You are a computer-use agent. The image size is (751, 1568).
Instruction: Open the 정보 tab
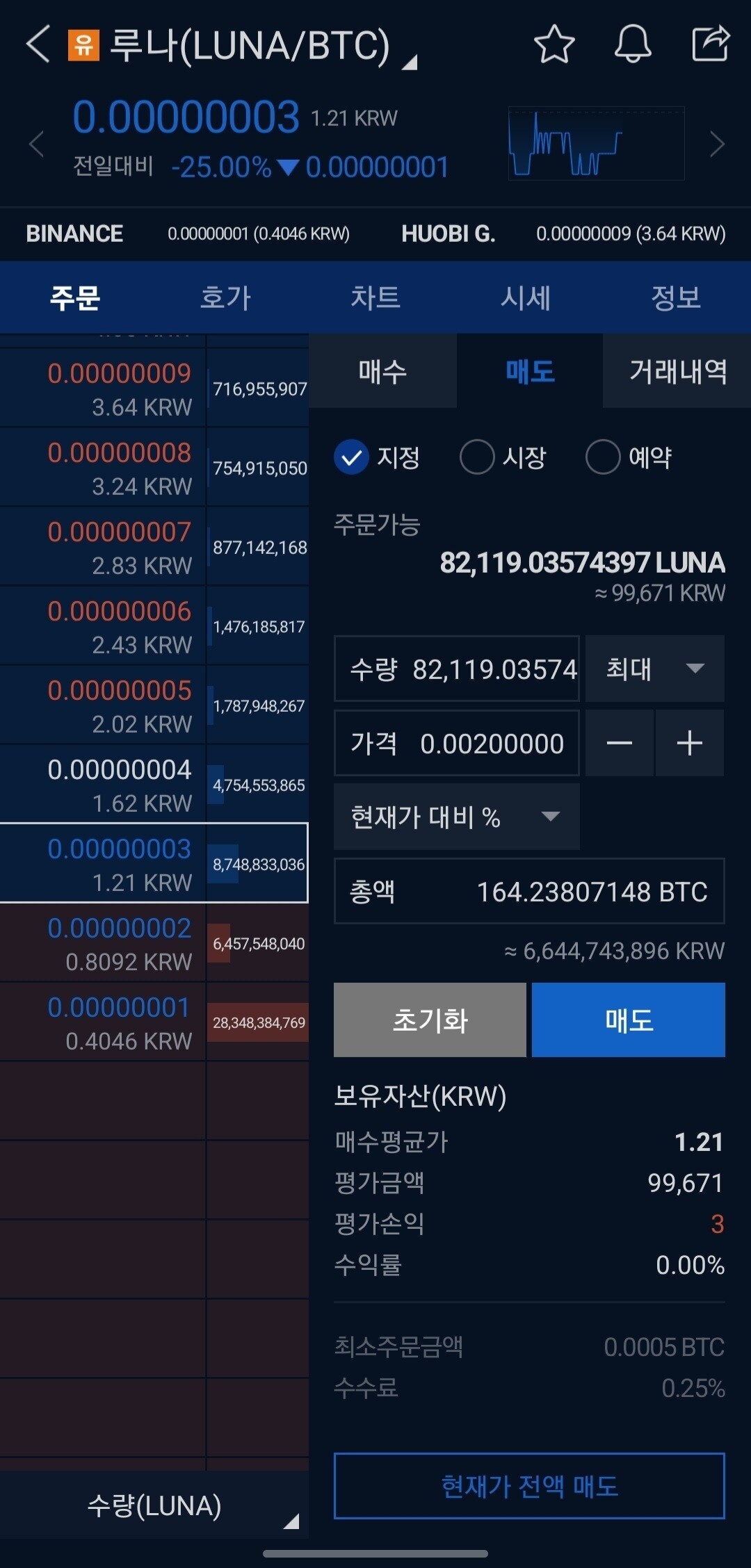[x=676, y=298]
